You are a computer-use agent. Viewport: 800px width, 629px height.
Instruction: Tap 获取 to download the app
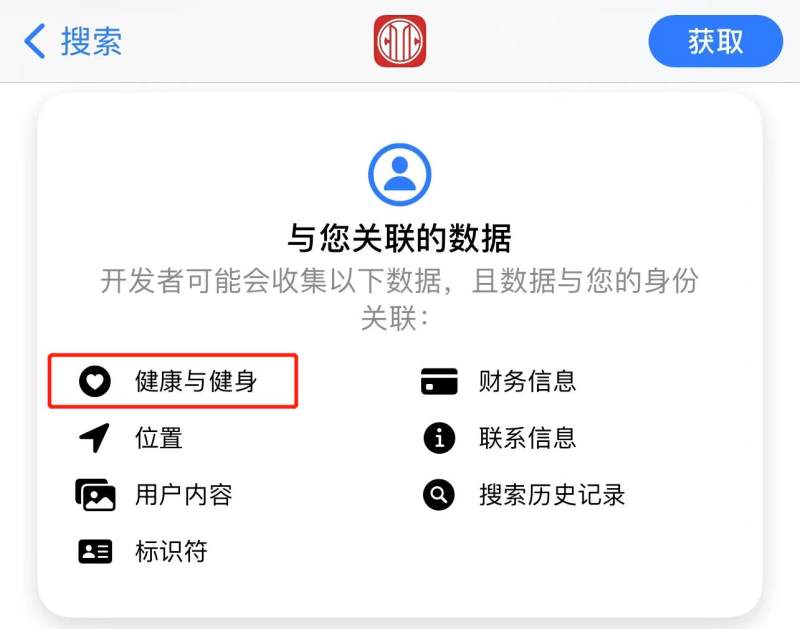pos(715,42)
